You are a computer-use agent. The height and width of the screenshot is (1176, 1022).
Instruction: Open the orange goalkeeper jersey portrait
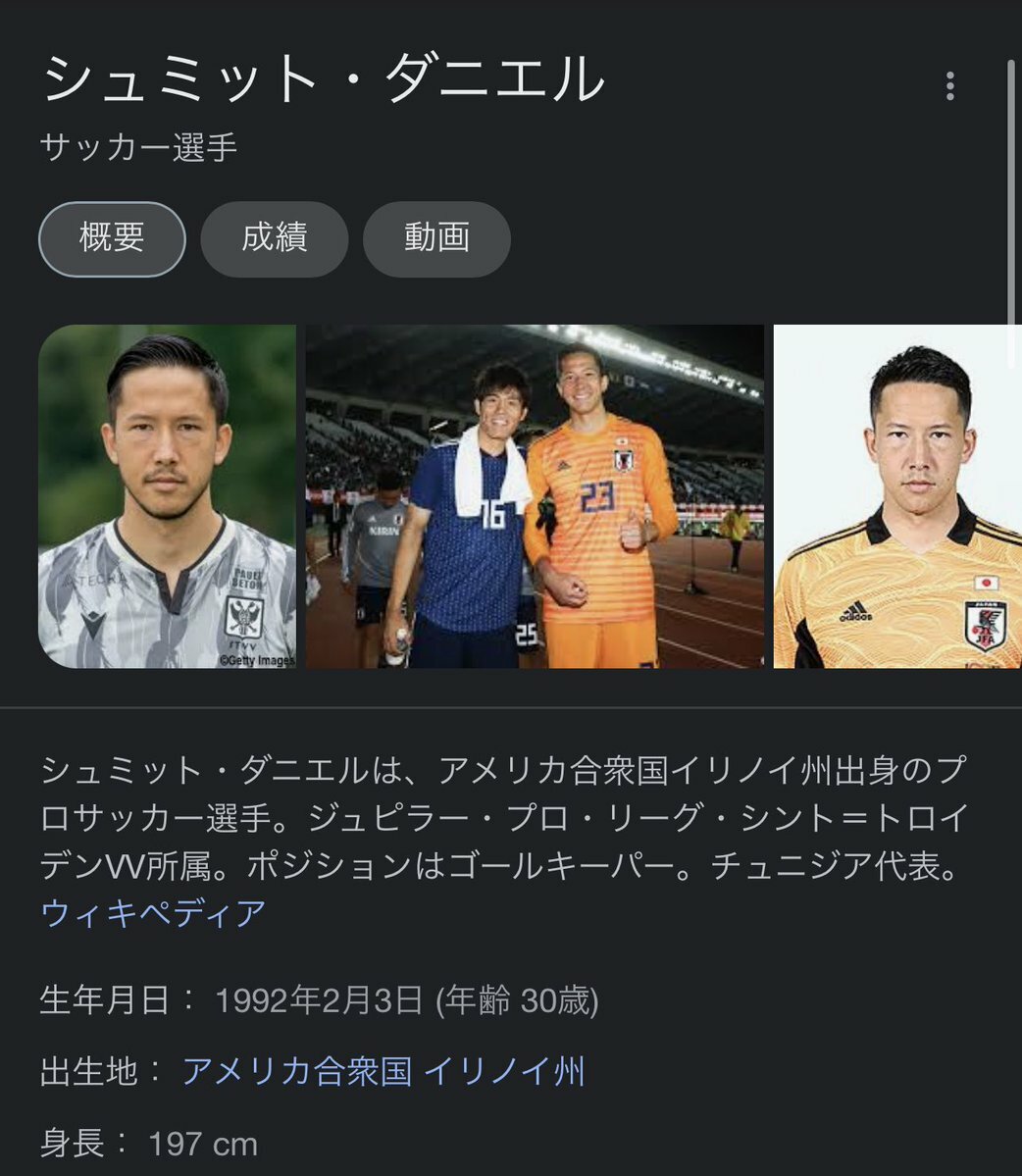pos(897,496)
